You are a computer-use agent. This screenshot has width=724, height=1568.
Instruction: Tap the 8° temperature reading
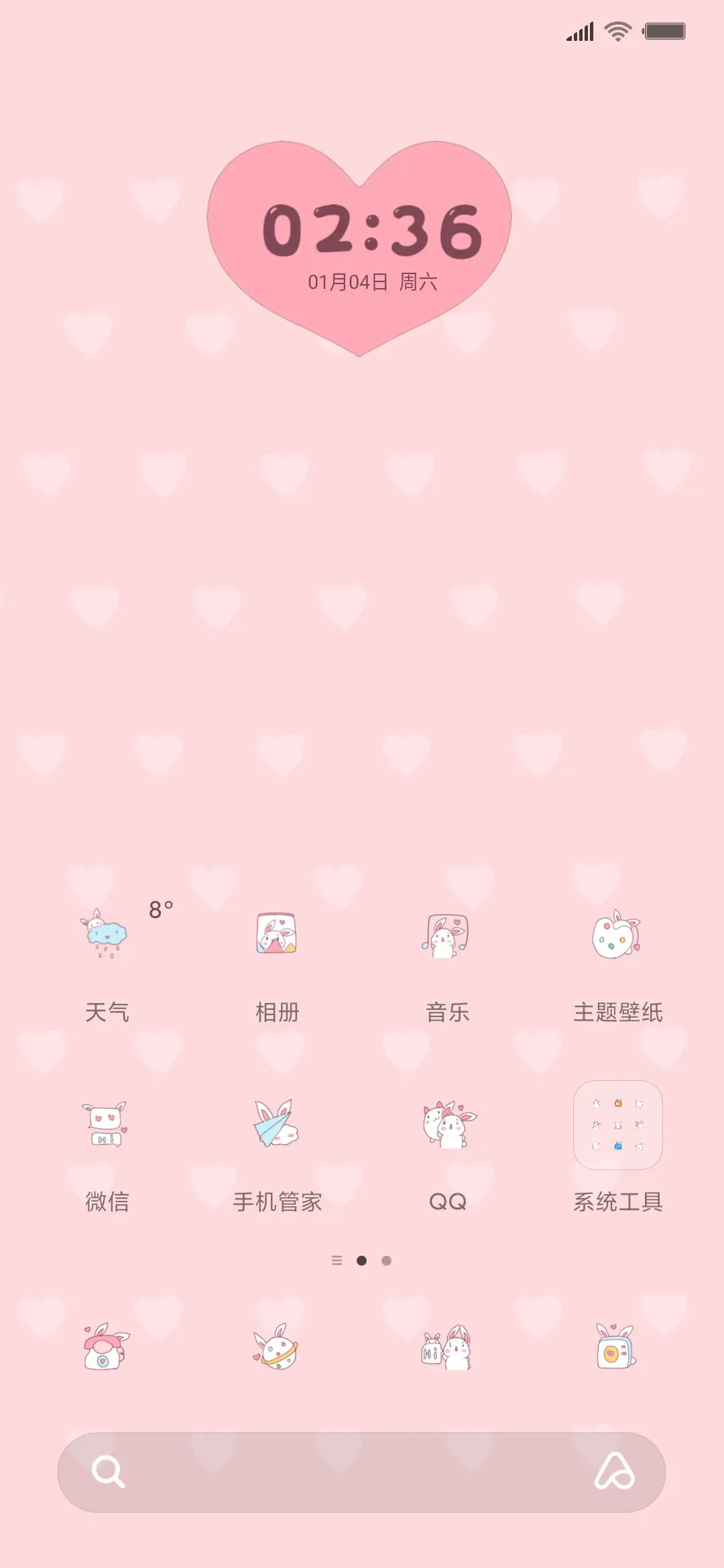tap(160, 909)
